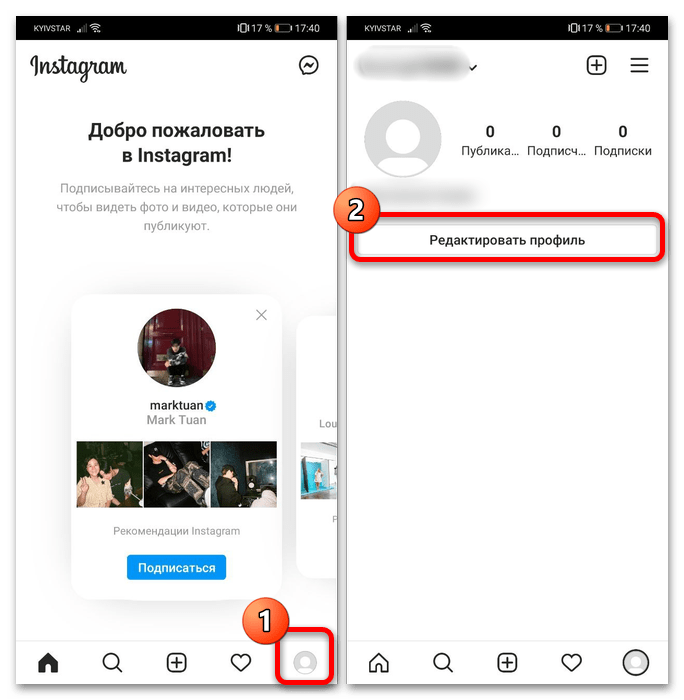This screenshot has width=684, height=700.
Task: Dismiss the marktuan suggestion card
Action: pos(261,315)
